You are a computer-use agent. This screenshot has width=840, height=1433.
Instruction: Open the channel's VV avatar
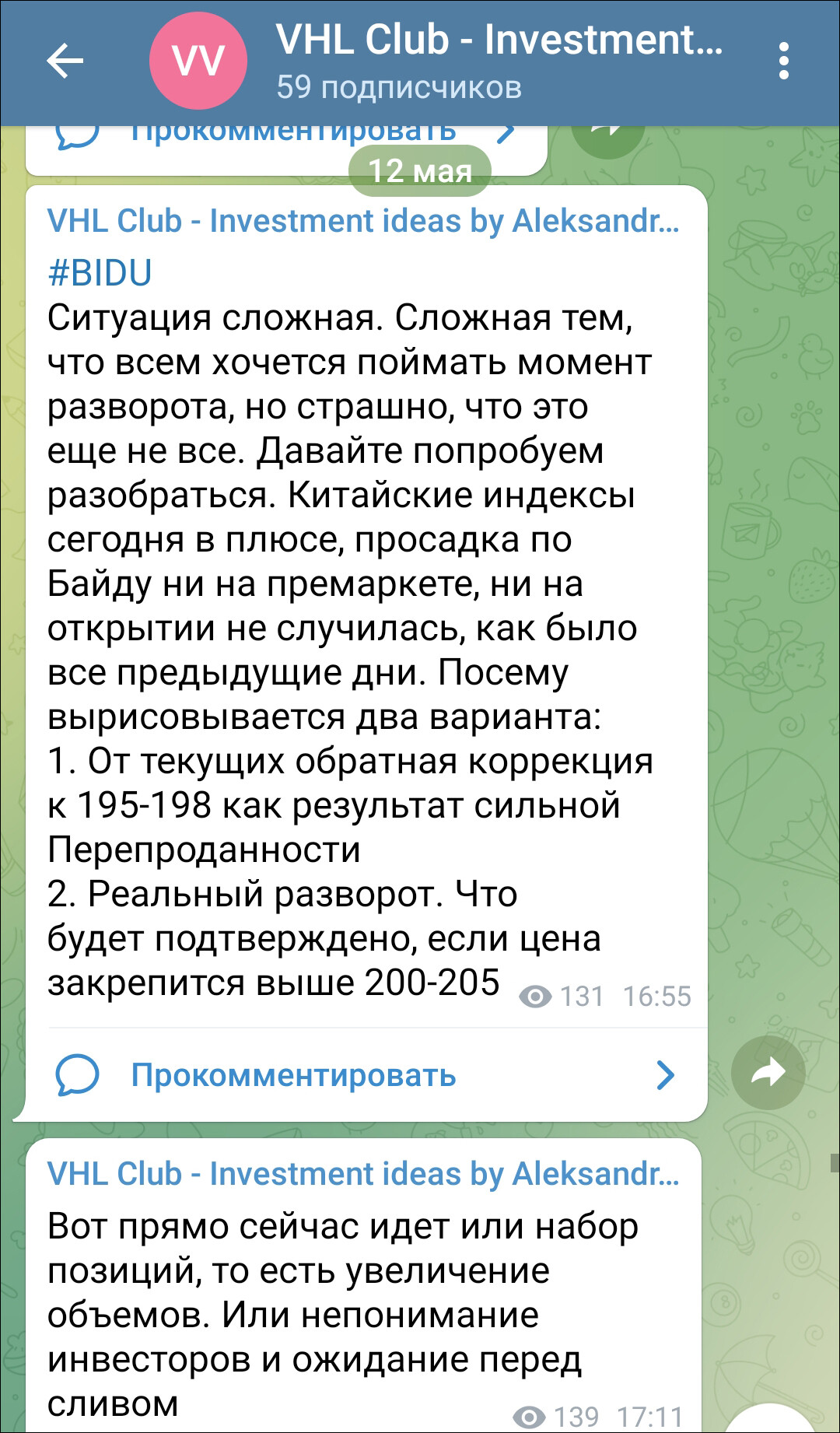[198, 61]
